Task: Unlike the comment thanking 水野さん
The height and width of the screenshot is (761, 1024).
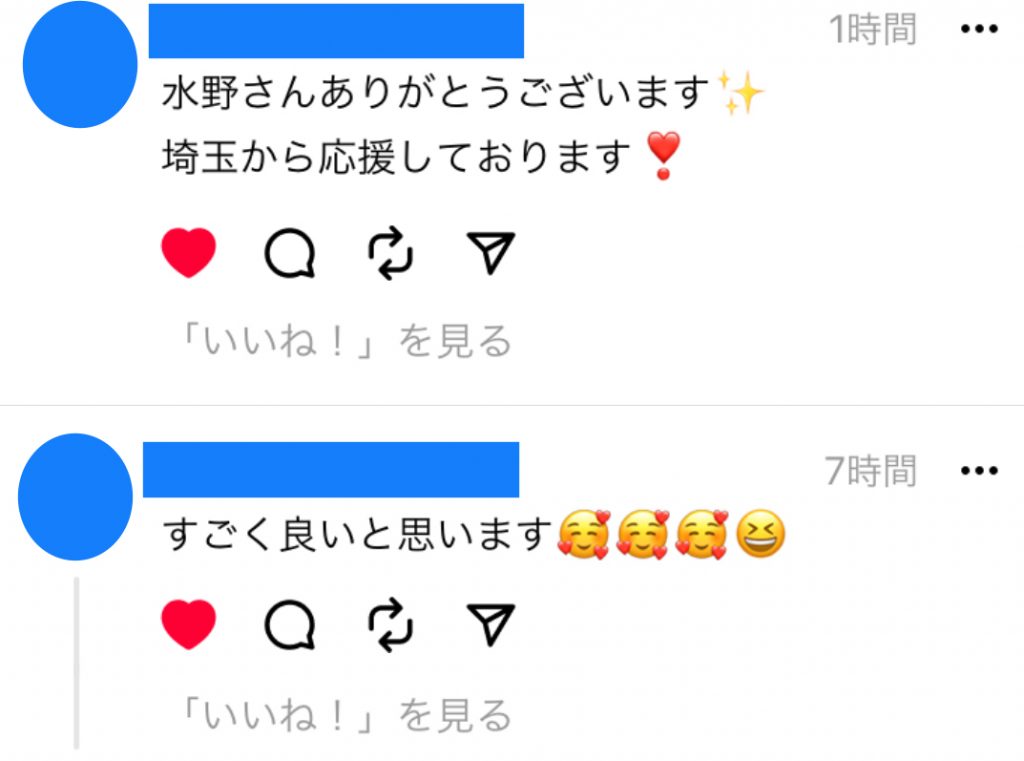Action: [x=188, y=253]
